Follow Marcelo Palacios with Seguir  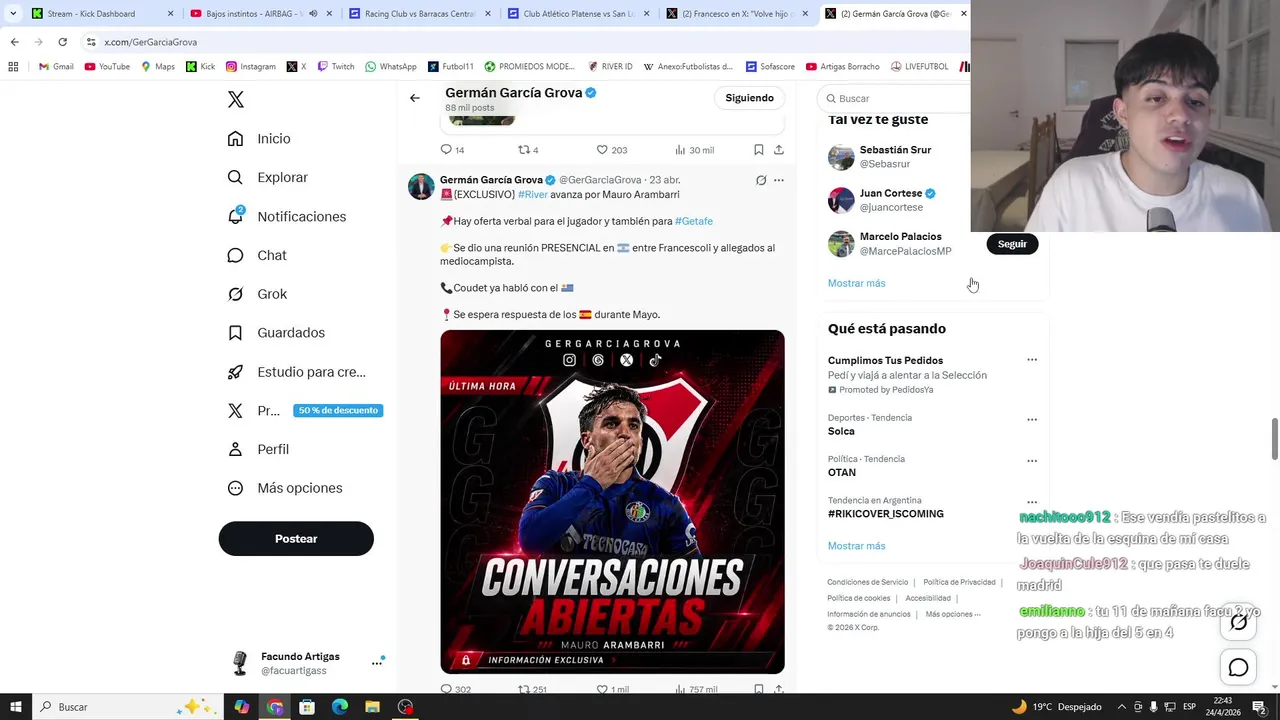[x=1012, y=244]
